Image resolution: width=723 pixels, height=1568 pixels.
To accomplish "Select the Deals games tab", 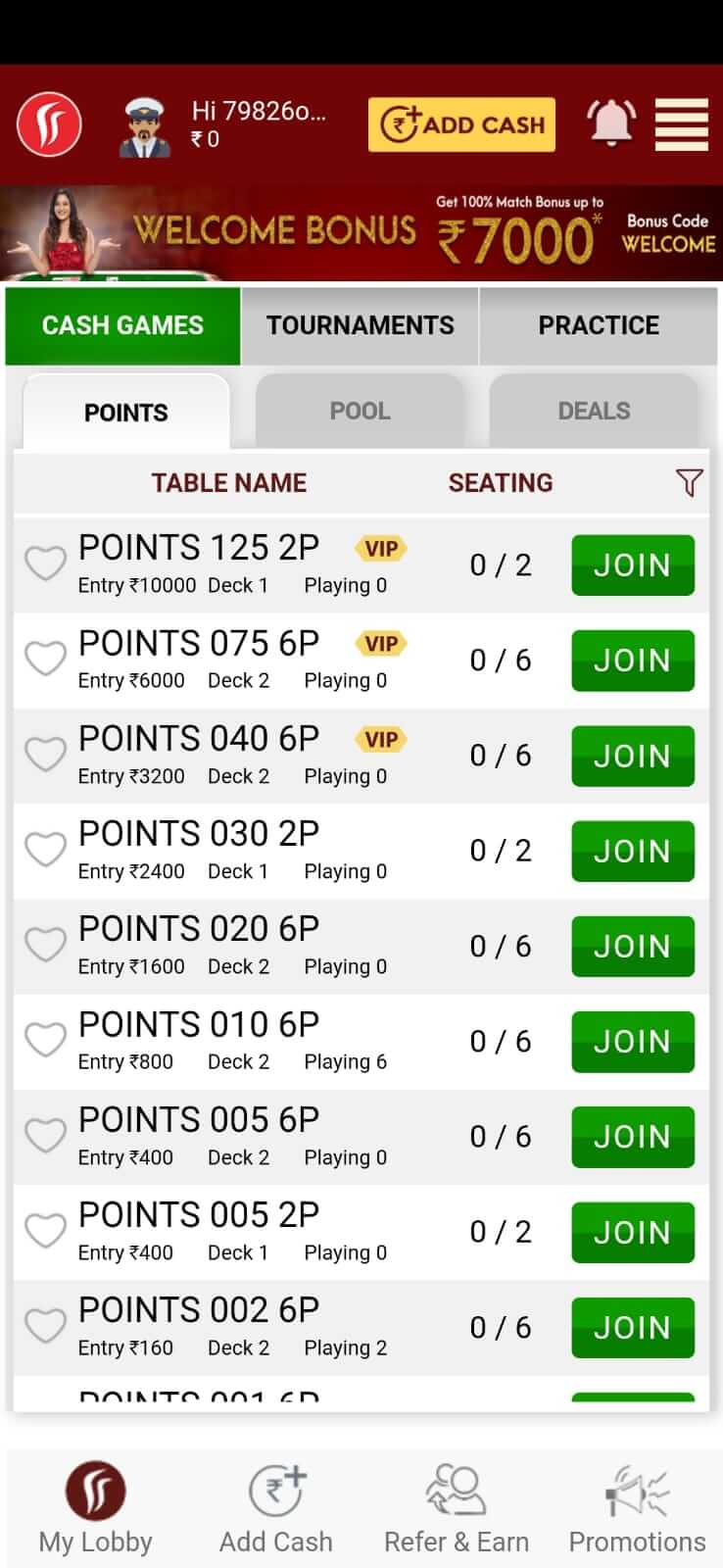I will [x=594, y=411].
